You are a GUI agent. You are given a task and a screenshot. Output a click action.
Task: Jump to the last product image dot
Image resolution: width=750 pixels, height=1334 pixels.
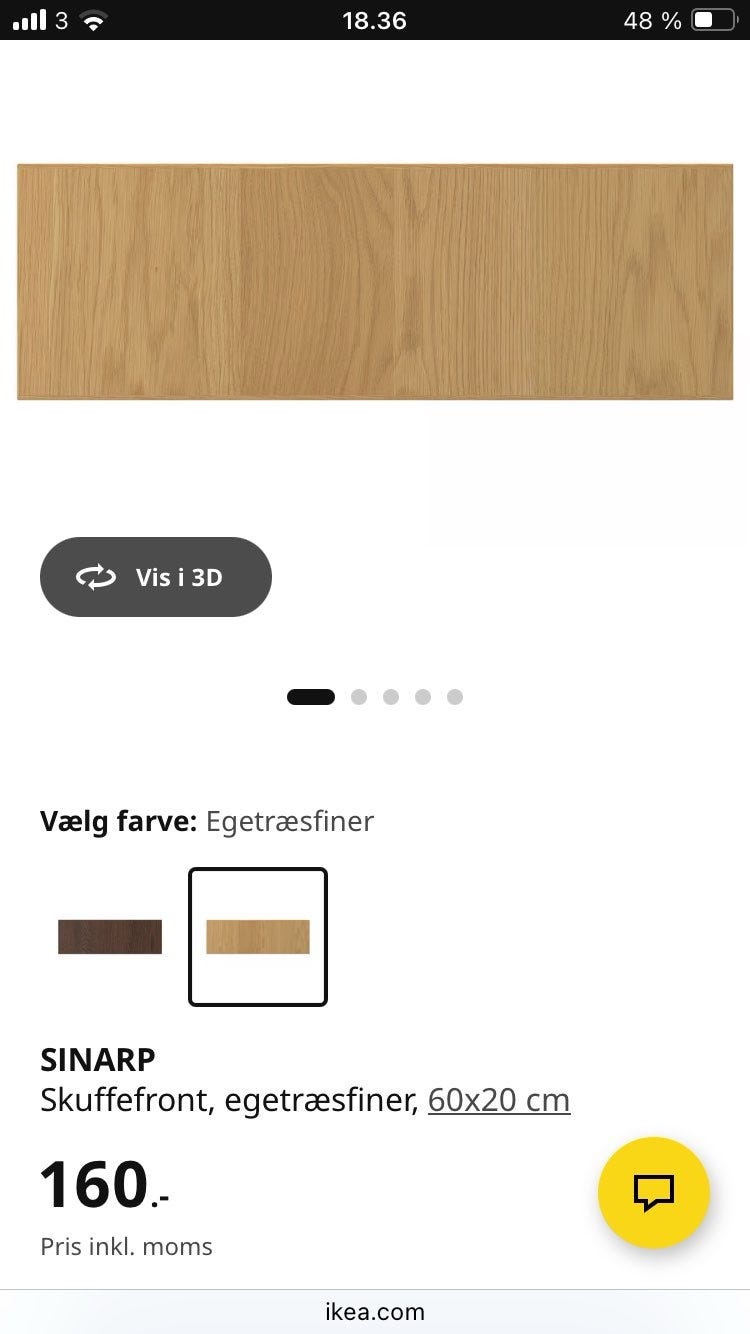tap(456, 697)
